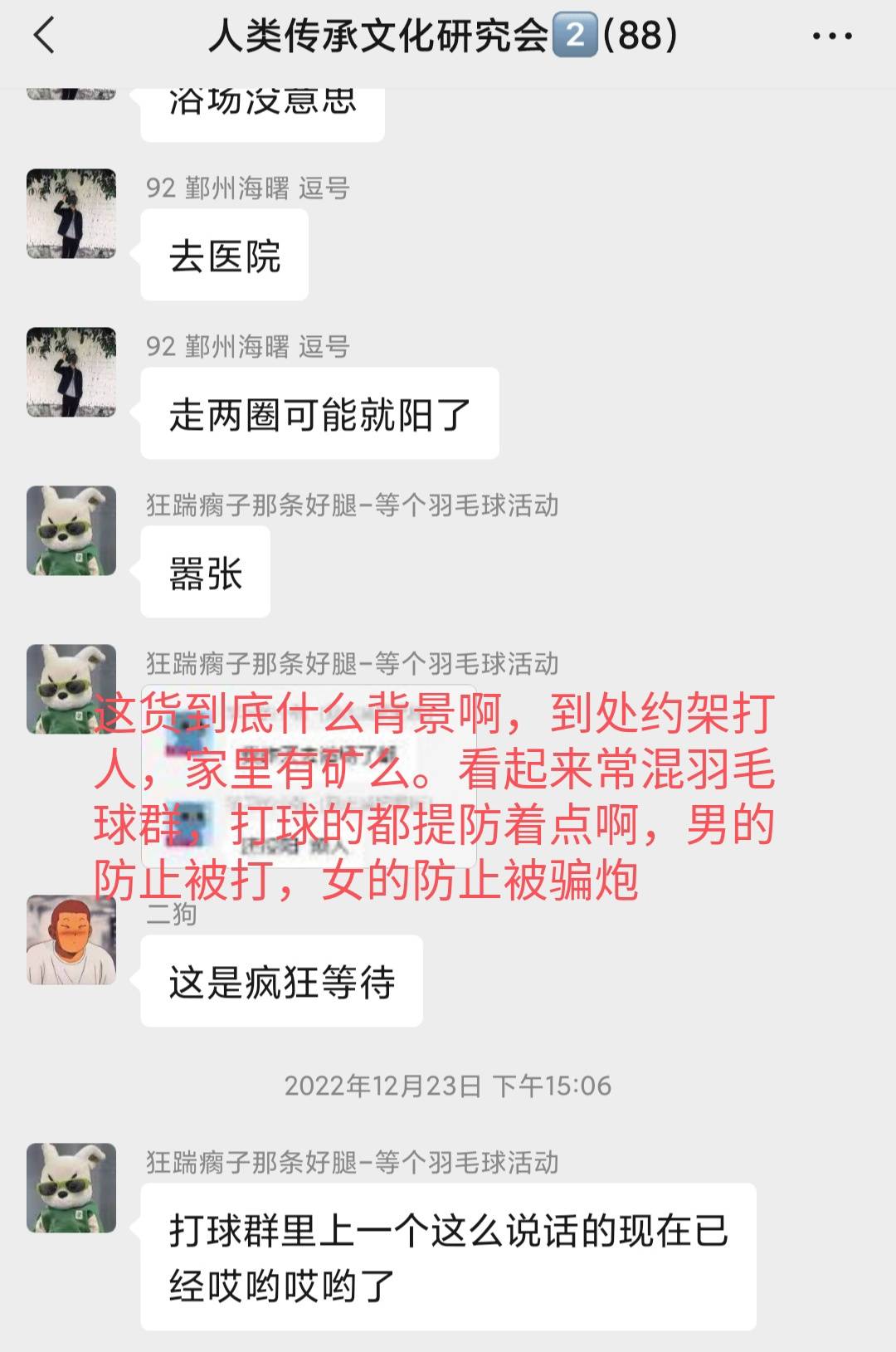Open avatar of sender of 嚣张
This screenshot has width=896, height=1352.
pyautogui.click(x=71, y=530)
